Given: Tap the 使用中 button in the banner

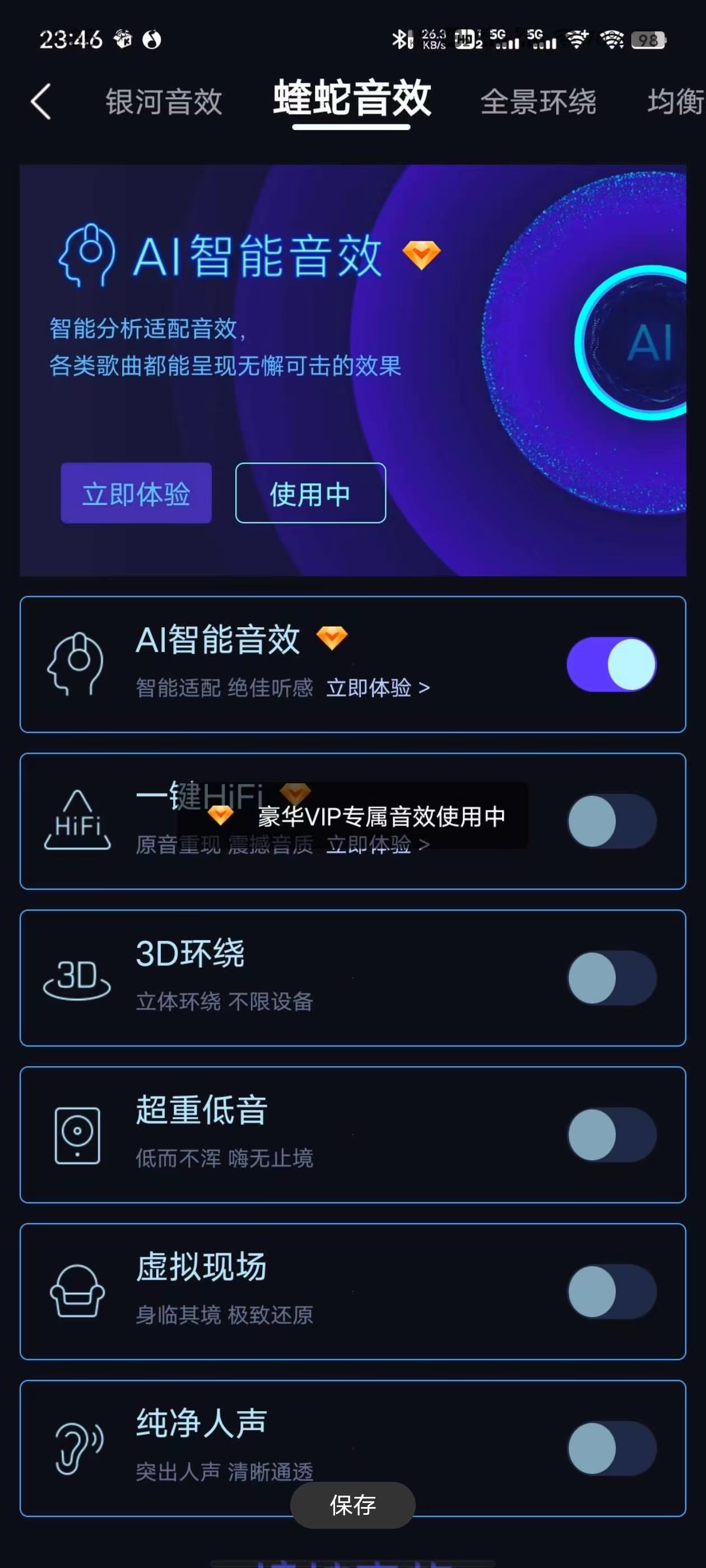Looking at the screenshot, I should (x=310, y=493).
